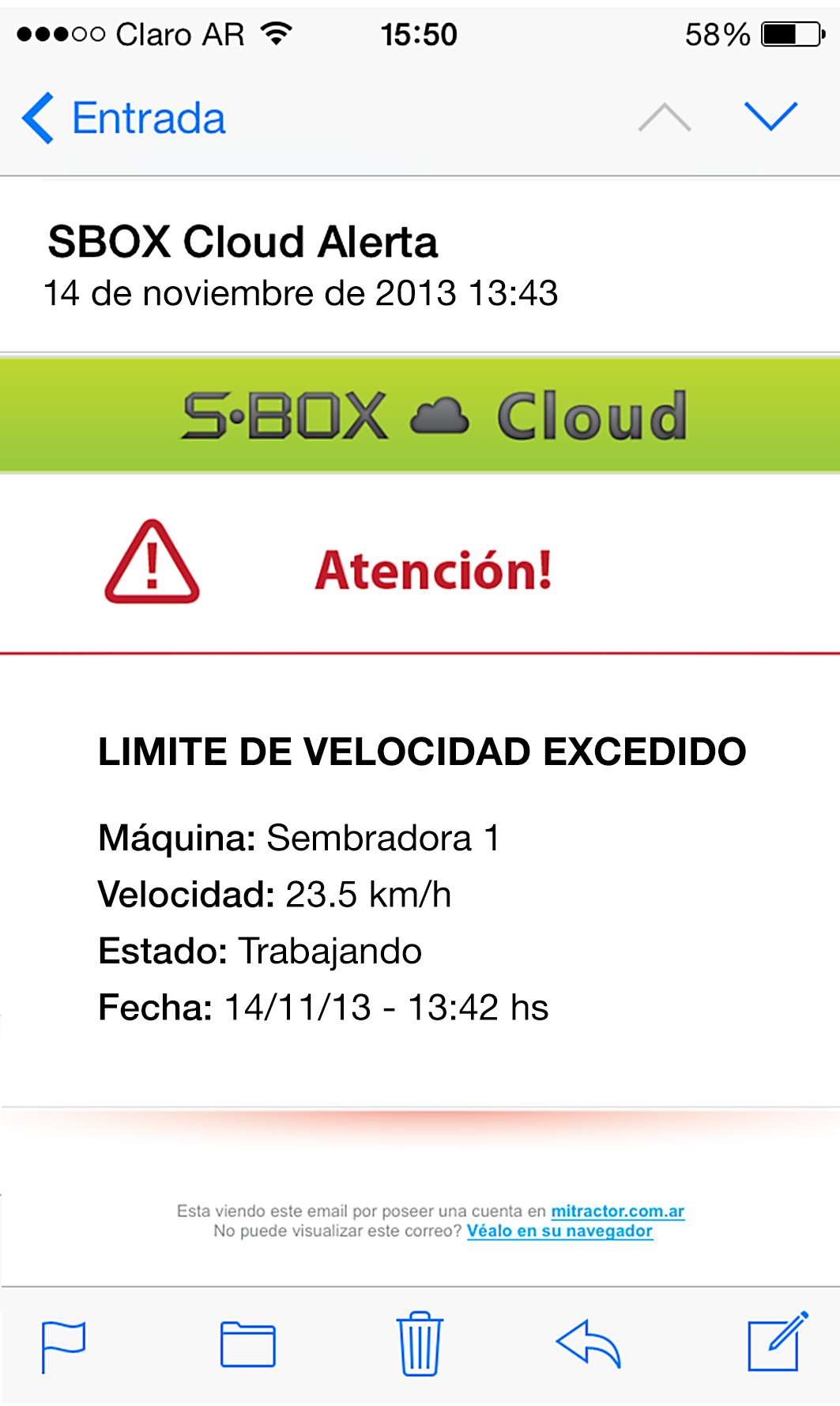Open the mitractor.com.ar link
Image resolution: width=840 pixels, height=1406 pixels.
[617, 1211]
